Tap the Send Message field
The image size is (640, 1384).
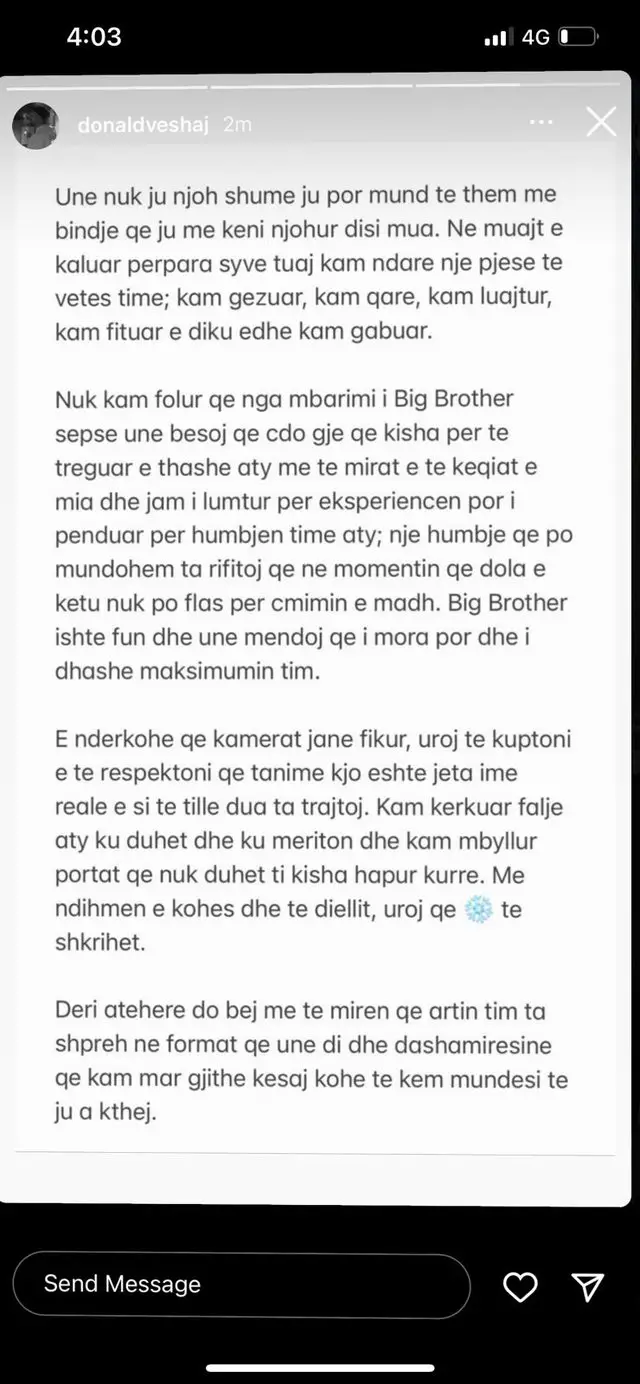pos(241,1285)
